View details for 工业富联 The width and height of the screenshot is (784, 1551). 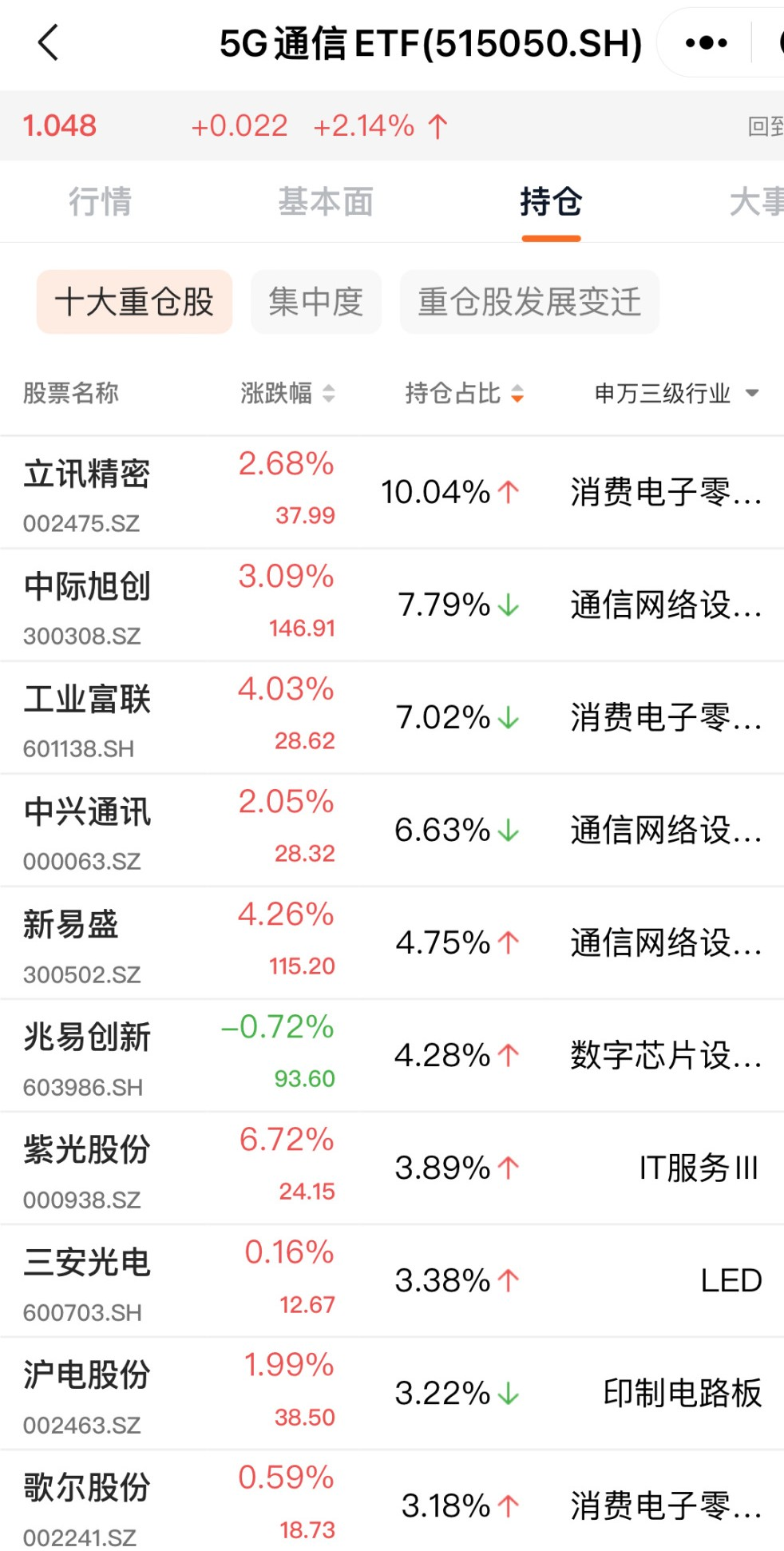click(x=87, y=717)
